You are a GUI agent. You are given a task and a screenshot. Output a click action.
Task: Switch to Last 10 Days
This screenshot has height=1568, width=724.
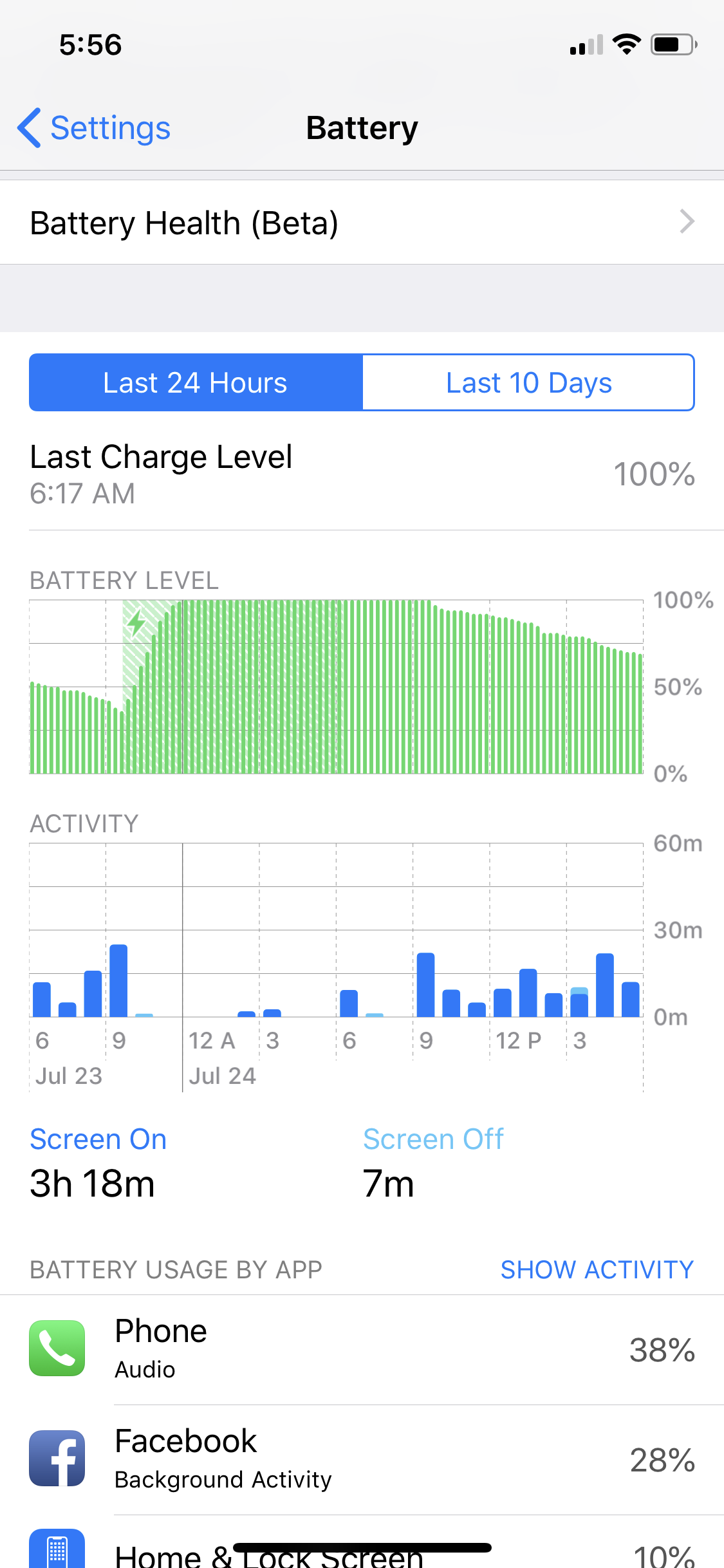(528, 382)
